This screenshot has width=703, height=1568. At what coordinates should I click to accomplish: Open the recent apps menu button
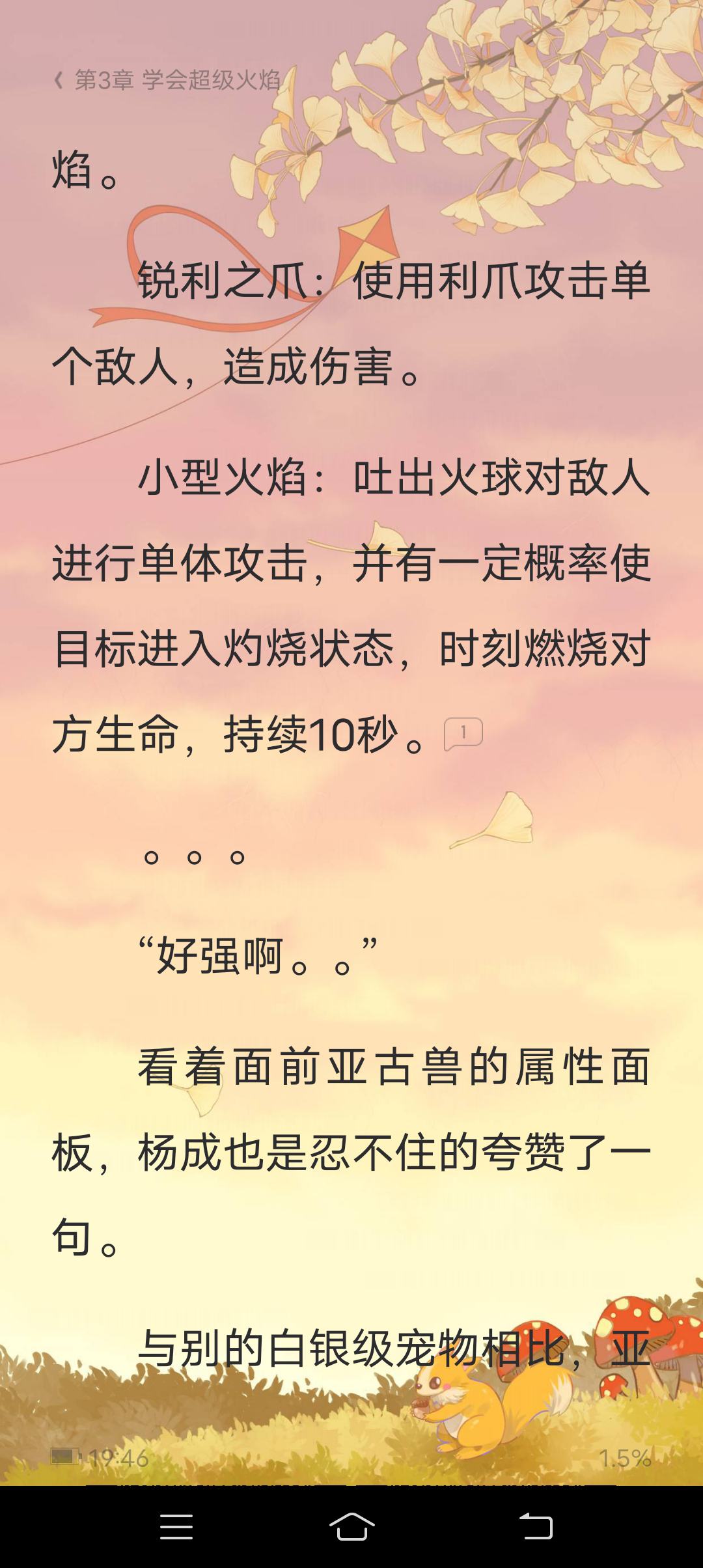176,1527
